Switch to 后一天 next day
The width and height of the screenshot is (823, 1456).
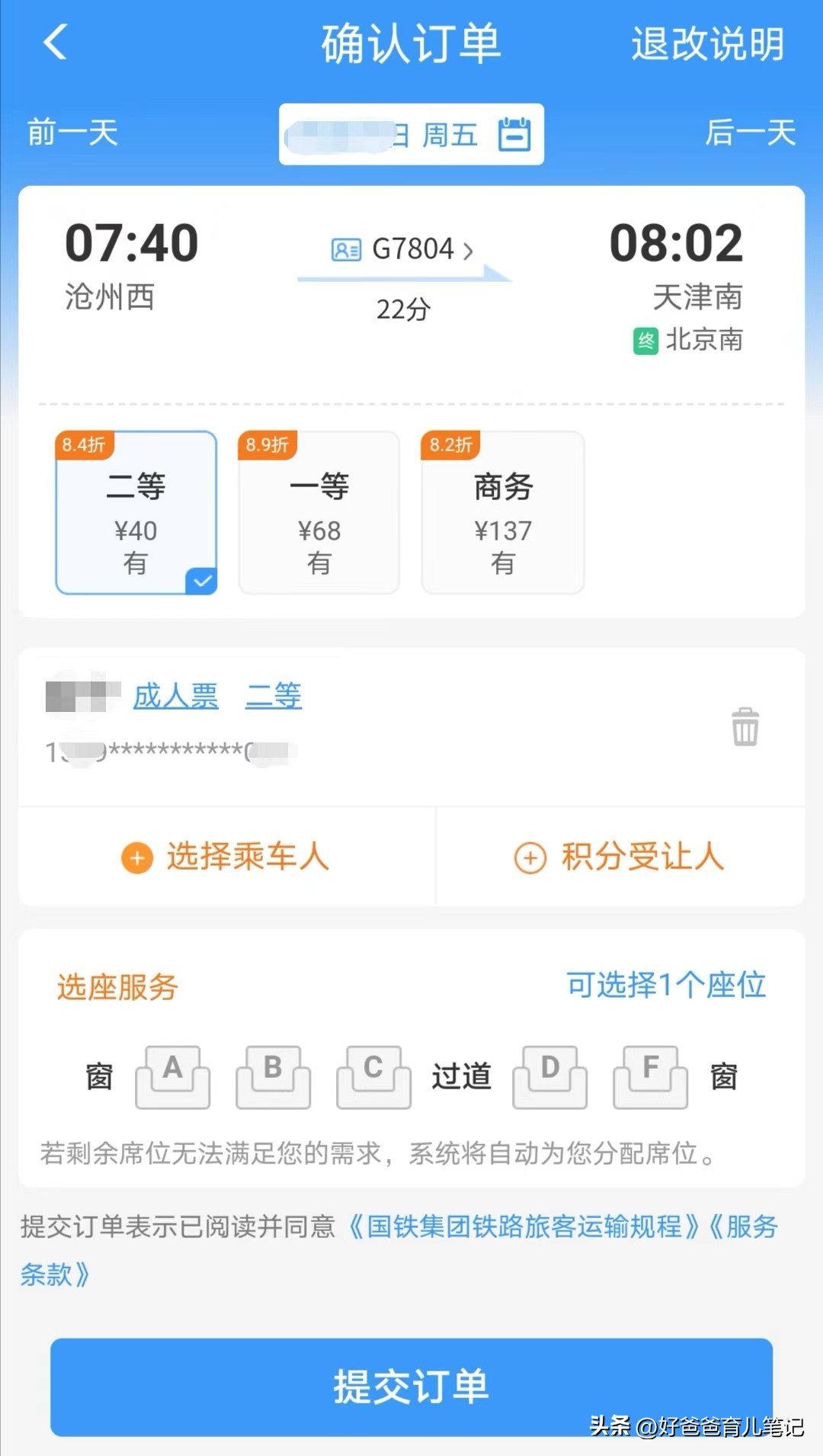point(750,133)
